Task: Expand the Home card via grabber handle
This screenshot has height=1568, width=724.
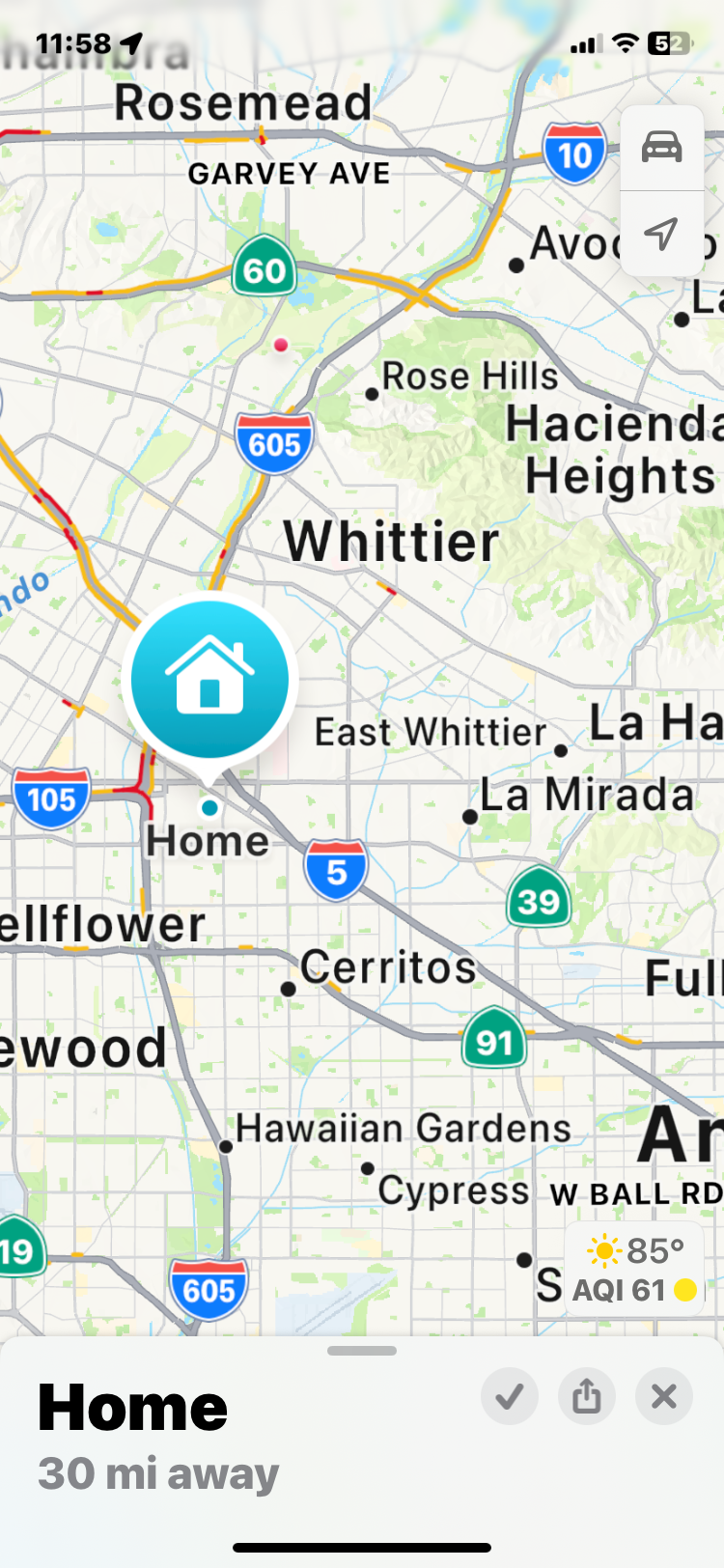Action: (362, 1351)
